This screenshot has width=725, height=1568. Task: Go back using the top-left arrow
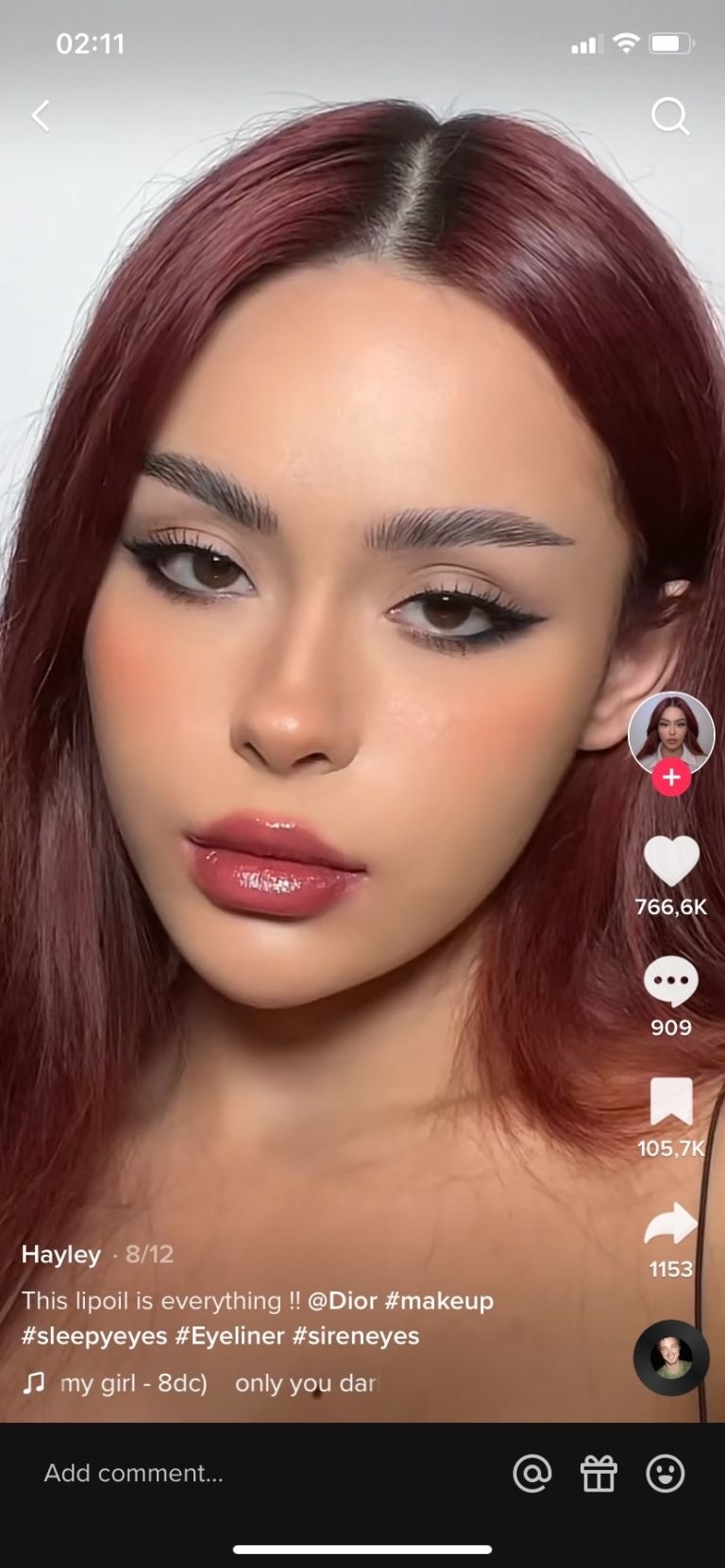[41, 117]
